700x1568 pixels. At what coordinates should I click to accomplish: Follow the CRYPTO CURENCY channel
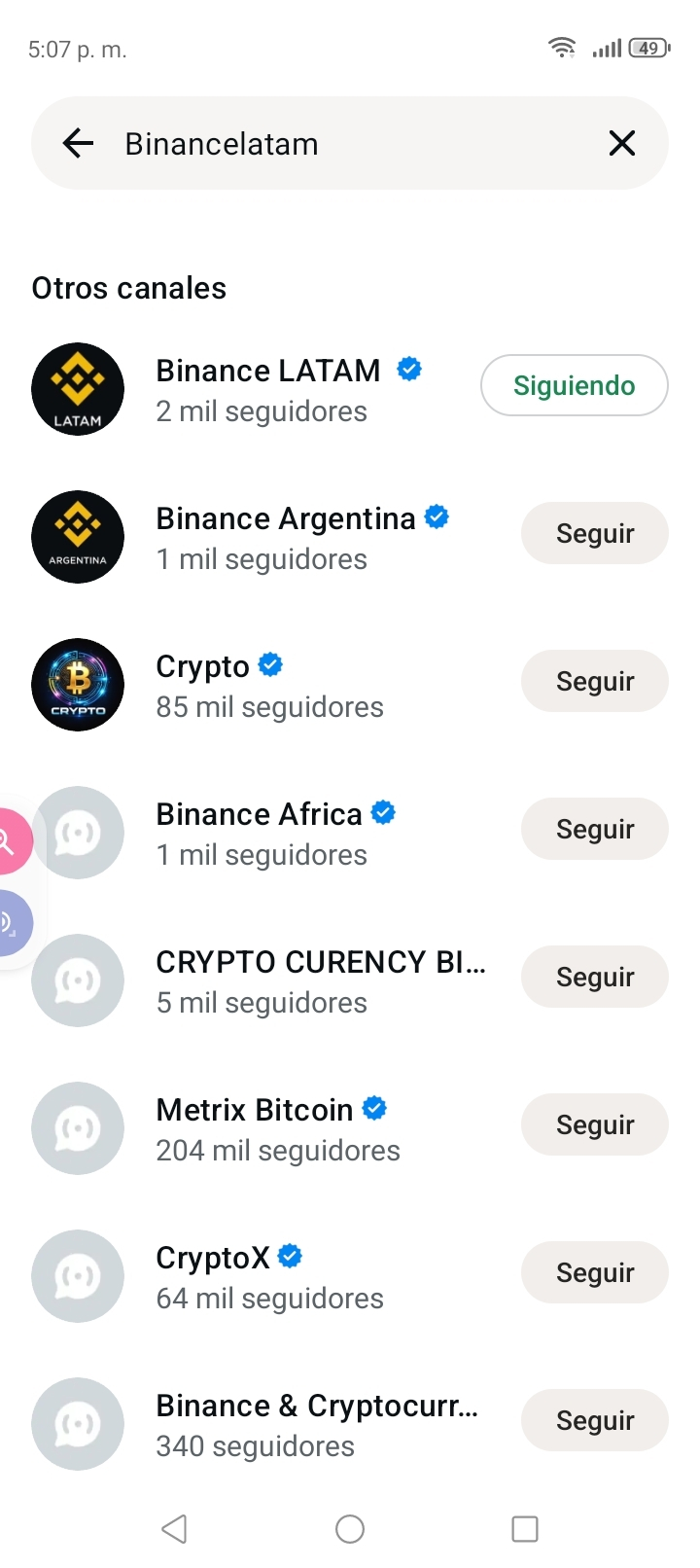(x=594, y=978)
